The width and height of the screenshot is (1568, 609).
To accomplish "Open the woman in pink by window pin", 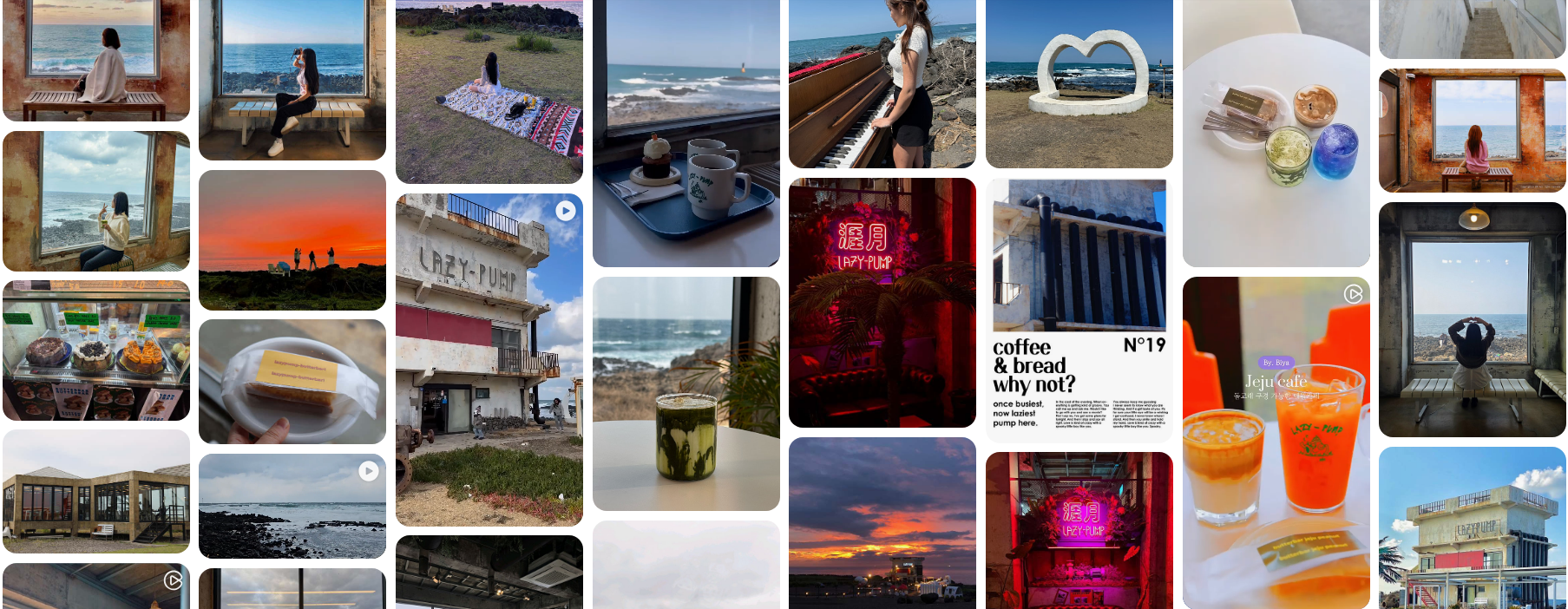I will [1472, 130].
